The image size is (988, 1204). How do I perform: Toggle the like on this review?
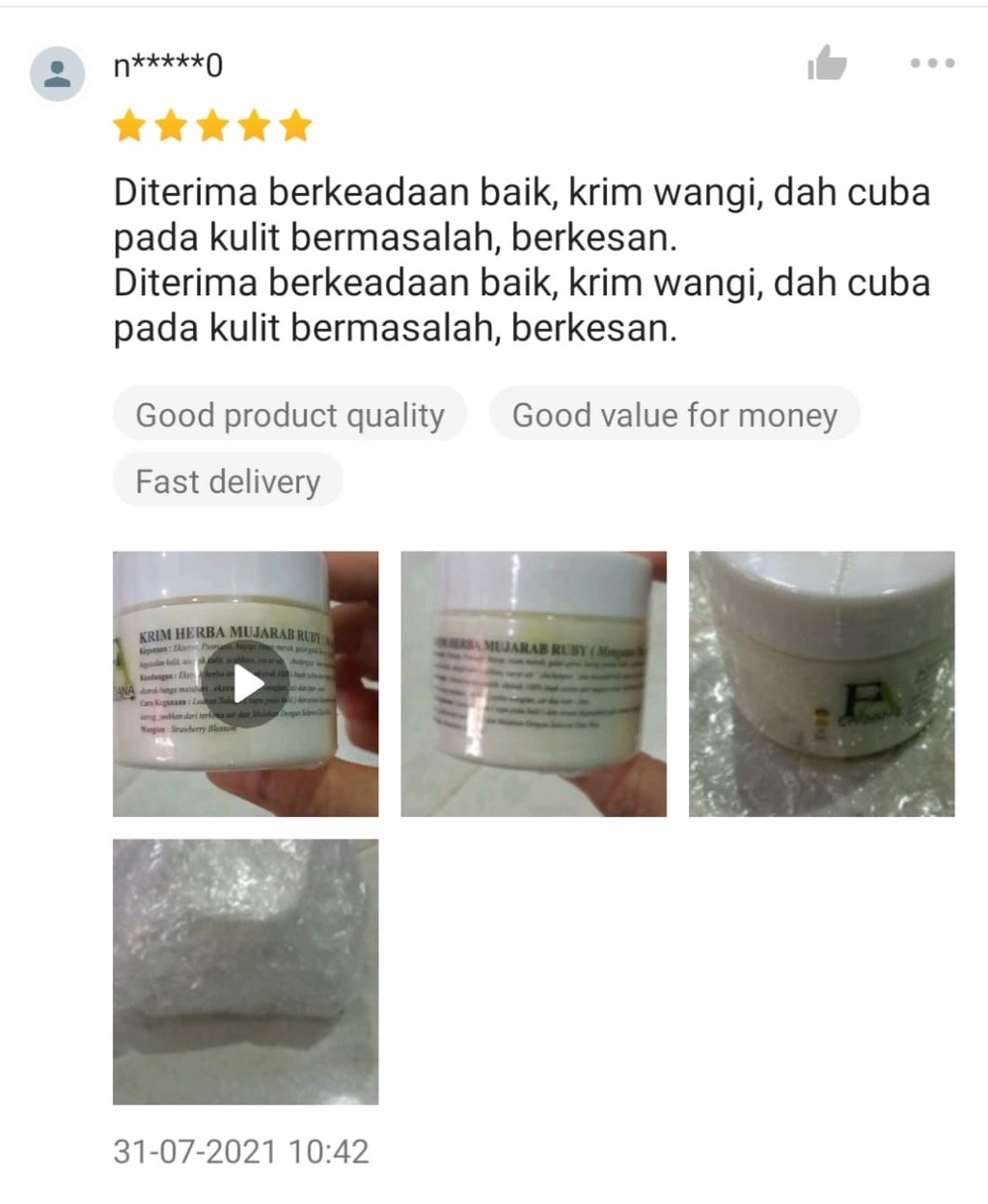tap(827, 64)
